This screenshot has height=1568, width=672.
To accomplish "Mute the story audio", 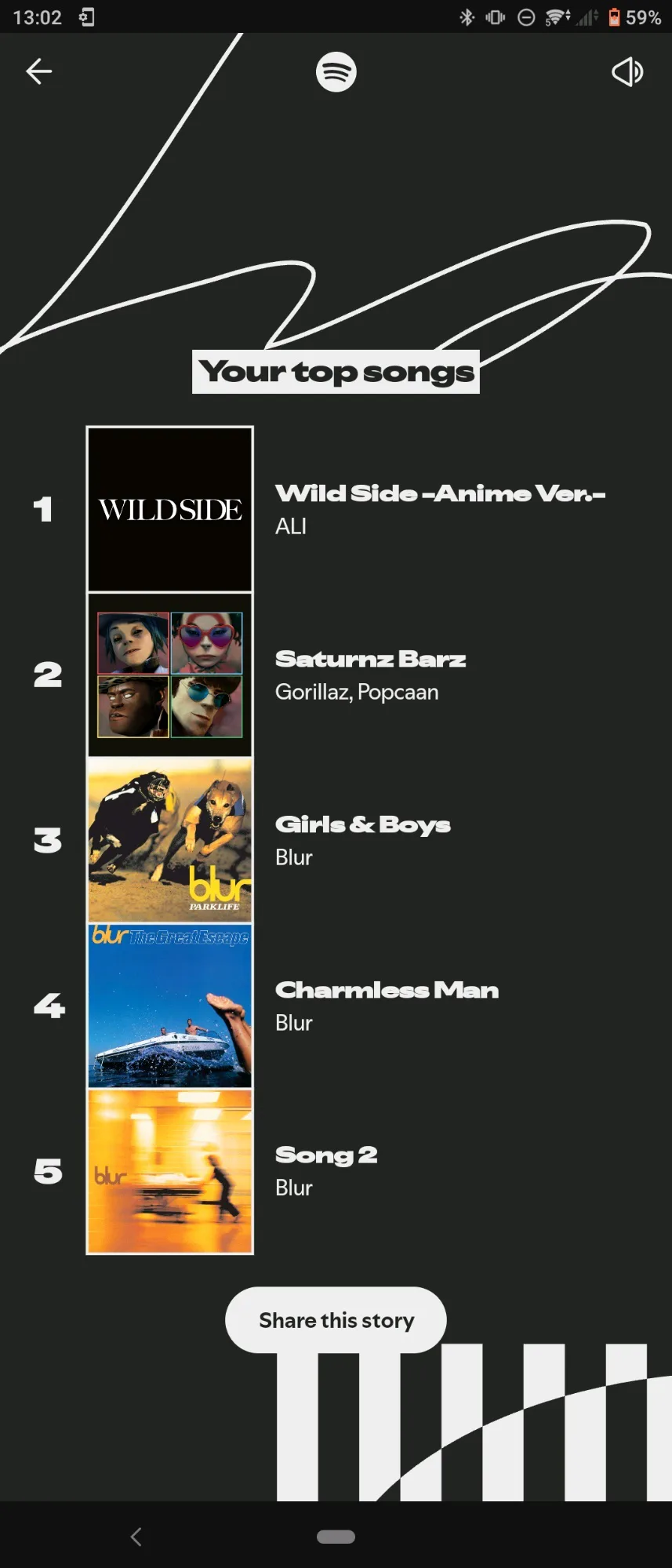I will (x=627, y=72).
